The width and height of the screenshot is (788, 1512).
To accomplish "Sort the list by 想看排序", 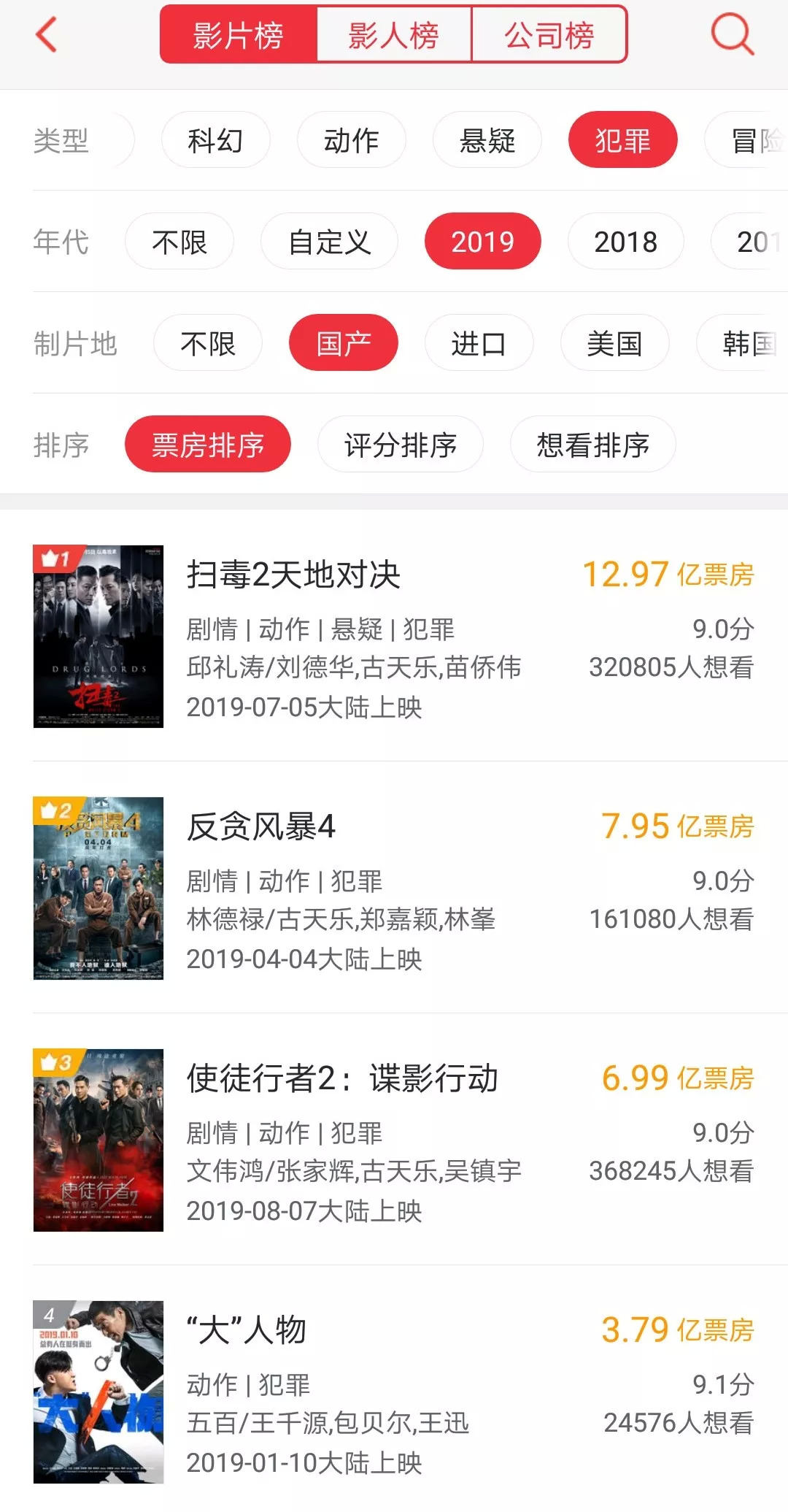I will (x=592, y=445).
